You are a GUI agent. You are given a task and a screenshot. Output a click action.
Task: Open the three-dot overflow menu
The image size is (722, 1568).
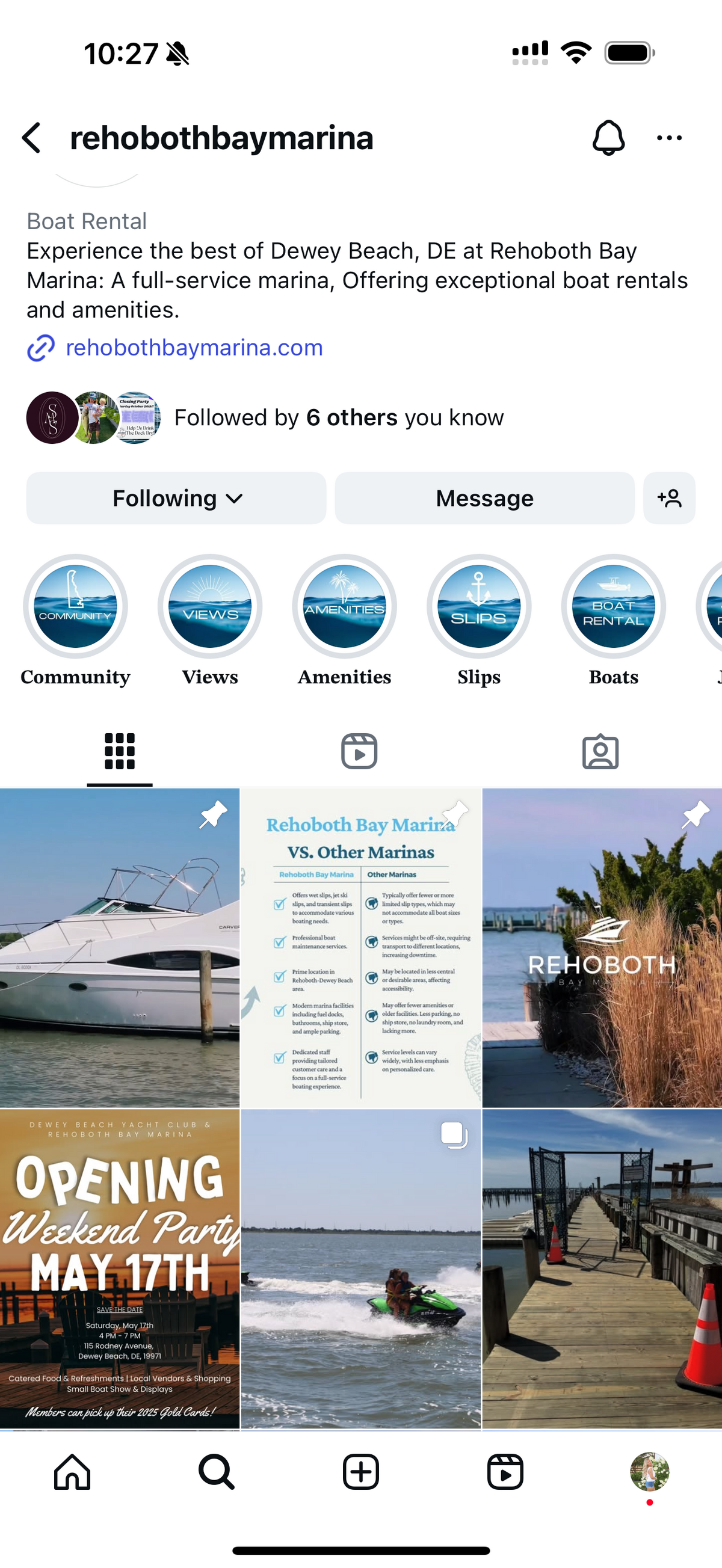click(669, 138)
